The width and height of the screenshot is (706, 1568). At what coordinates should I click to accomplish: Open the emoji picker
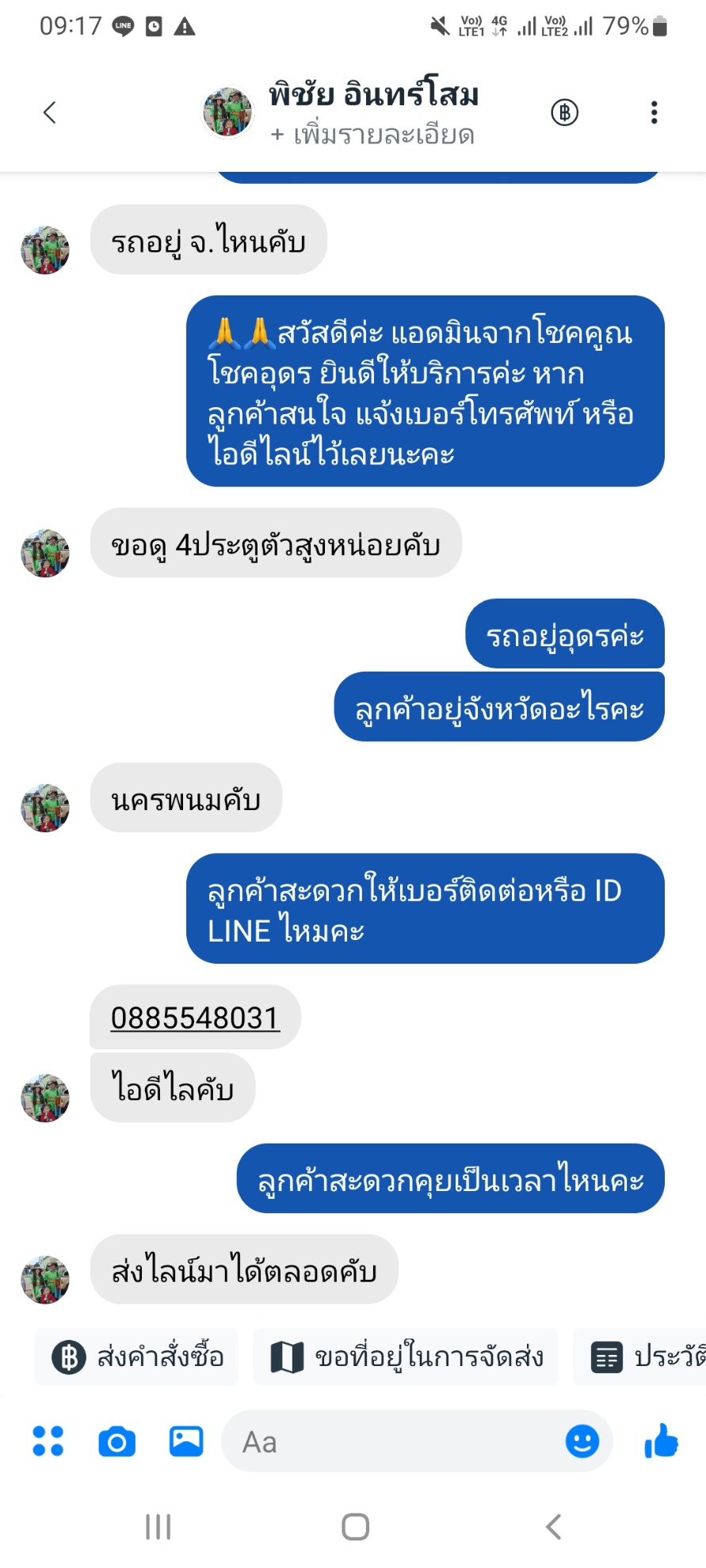pyautogui.click(x=582, y=1441)
